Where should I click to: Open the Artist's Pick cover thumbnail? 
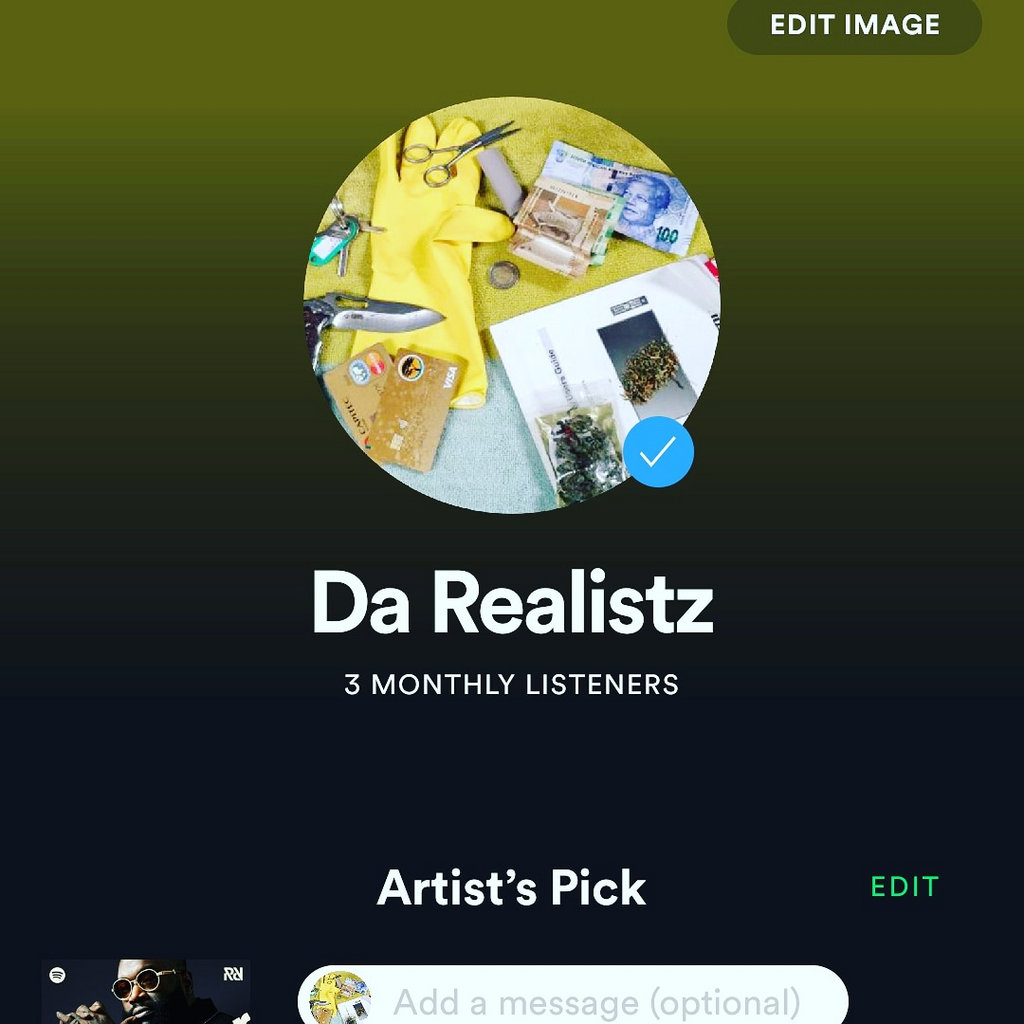(x=146, y=992)
